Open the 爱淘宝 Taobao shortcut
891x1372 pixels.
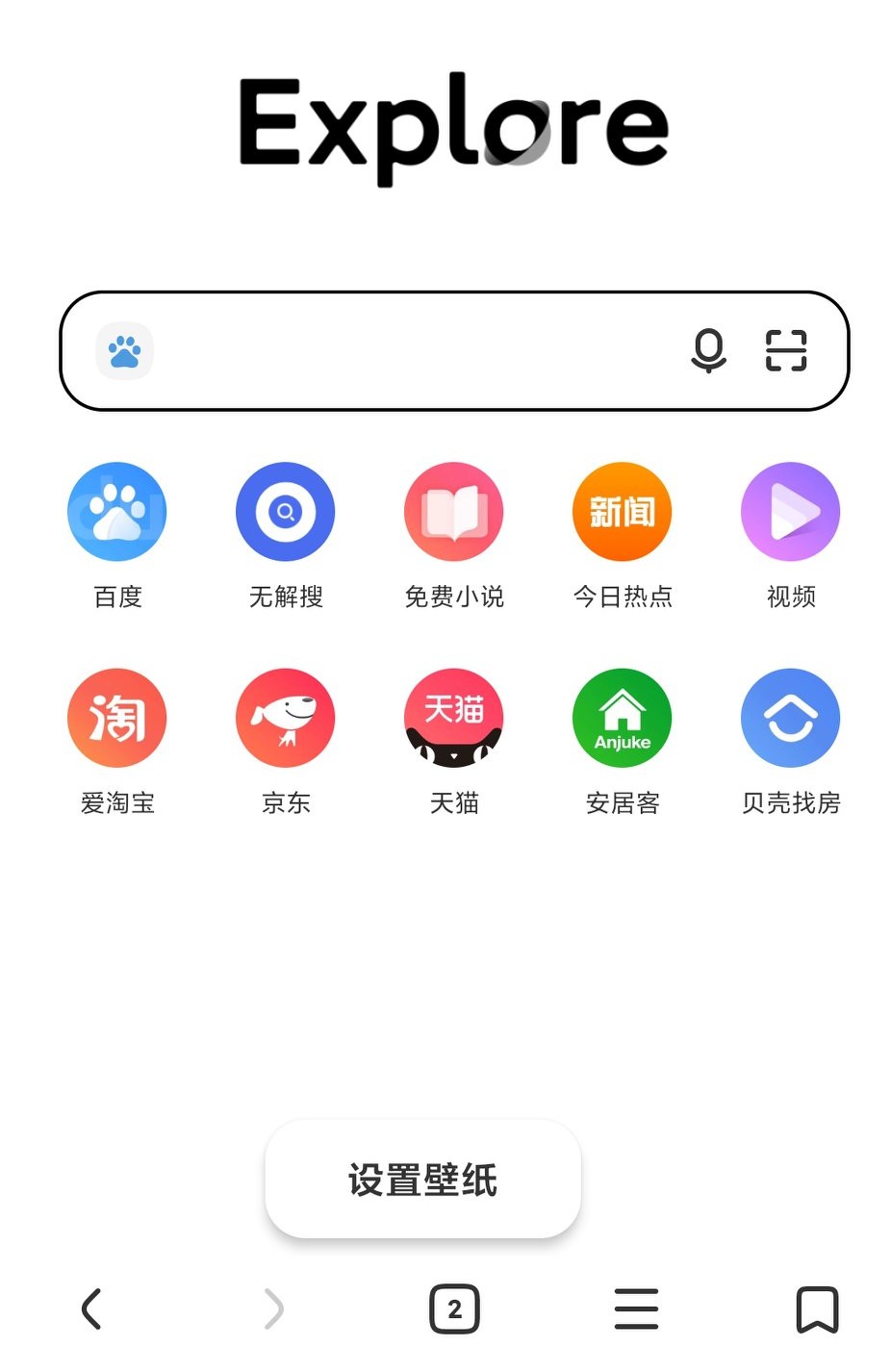coord(117,718)
